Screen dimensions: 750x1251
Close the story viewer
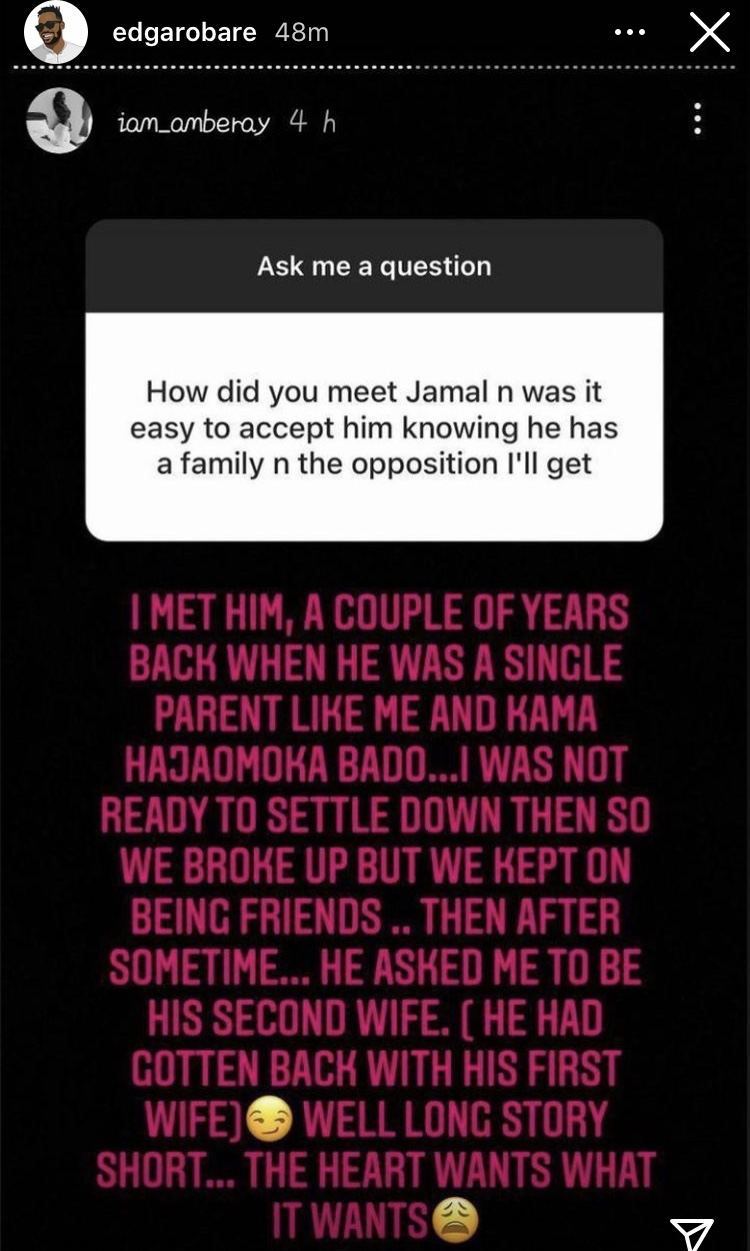point(710,33)
